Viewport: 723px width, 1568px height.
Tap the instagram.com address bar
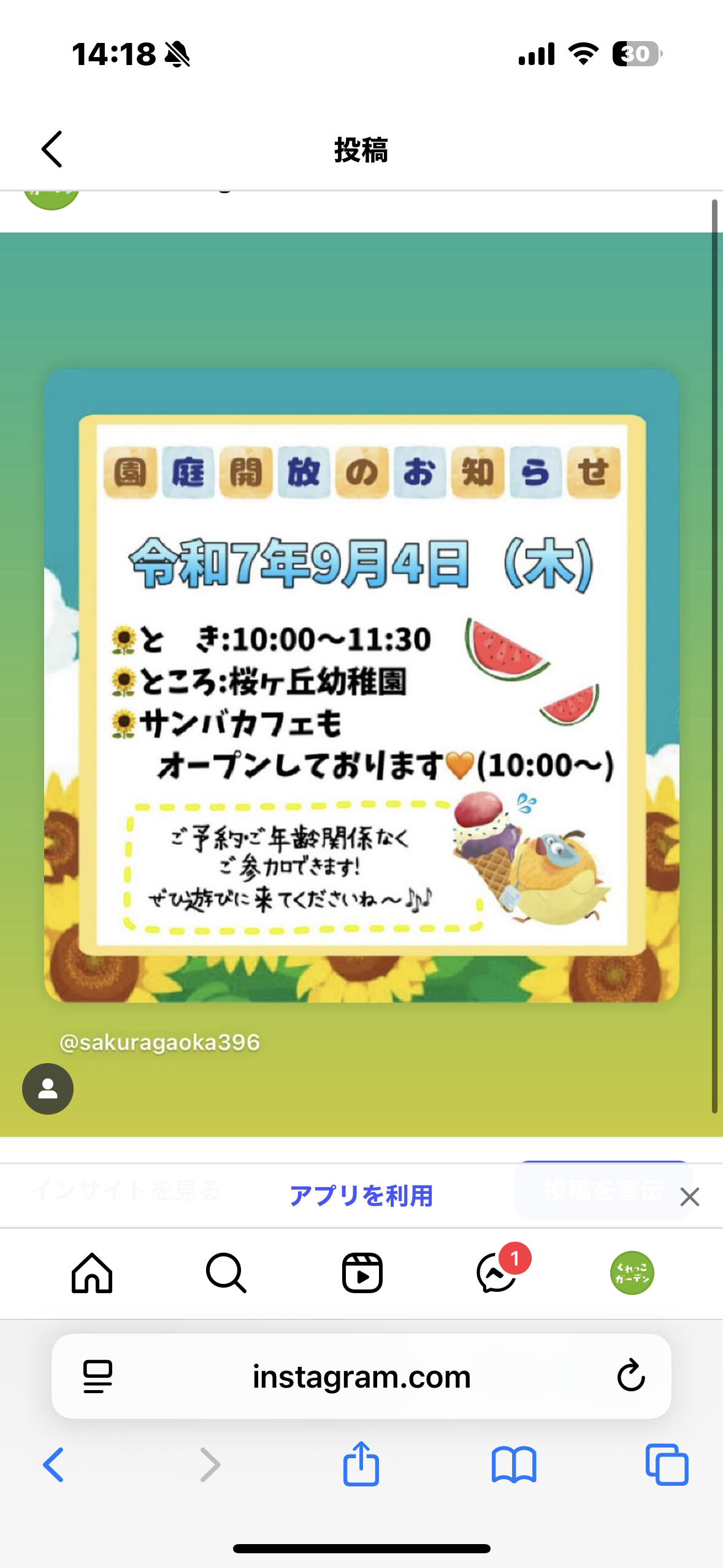coord(361,1377)
